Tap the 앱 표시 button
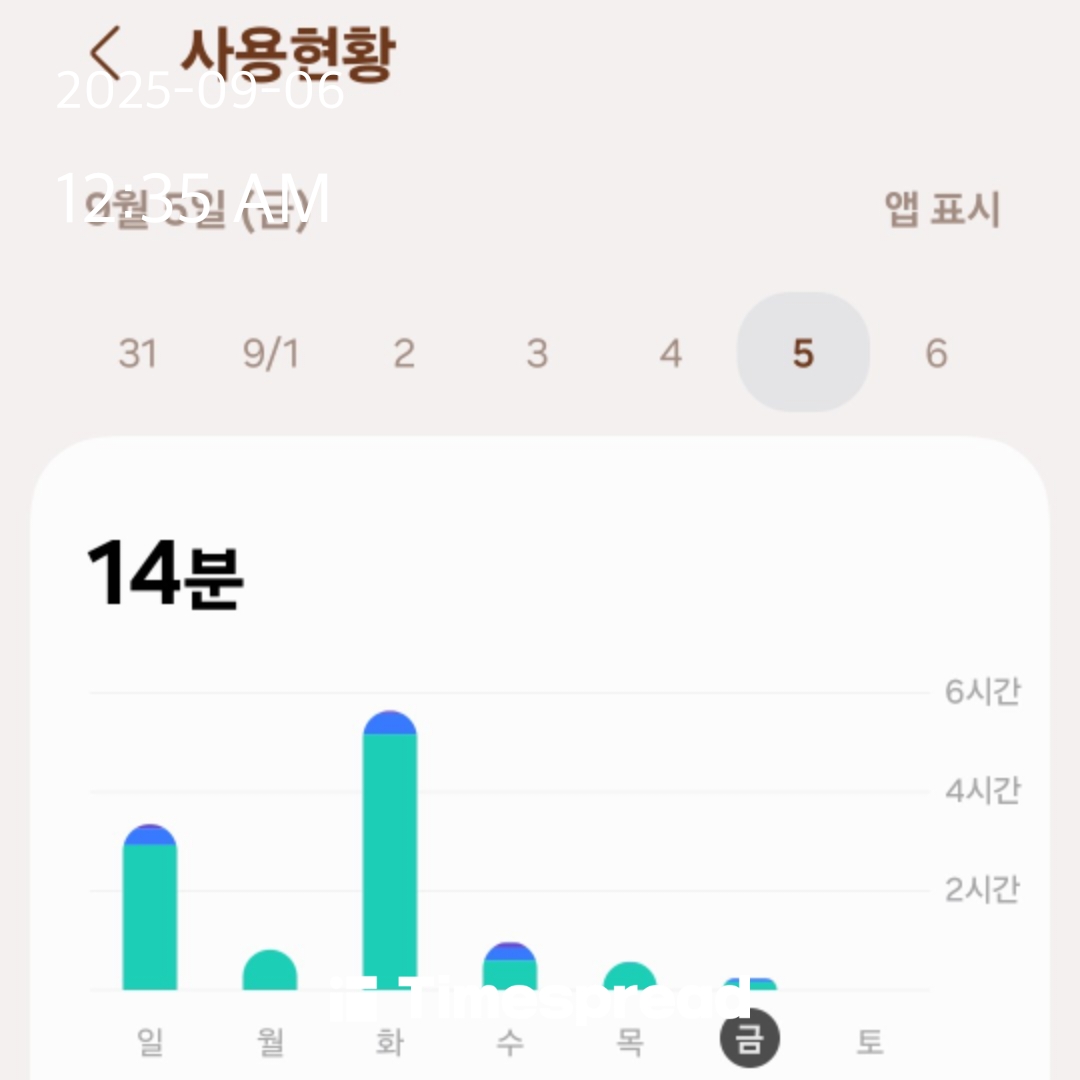 coord(941,210)
